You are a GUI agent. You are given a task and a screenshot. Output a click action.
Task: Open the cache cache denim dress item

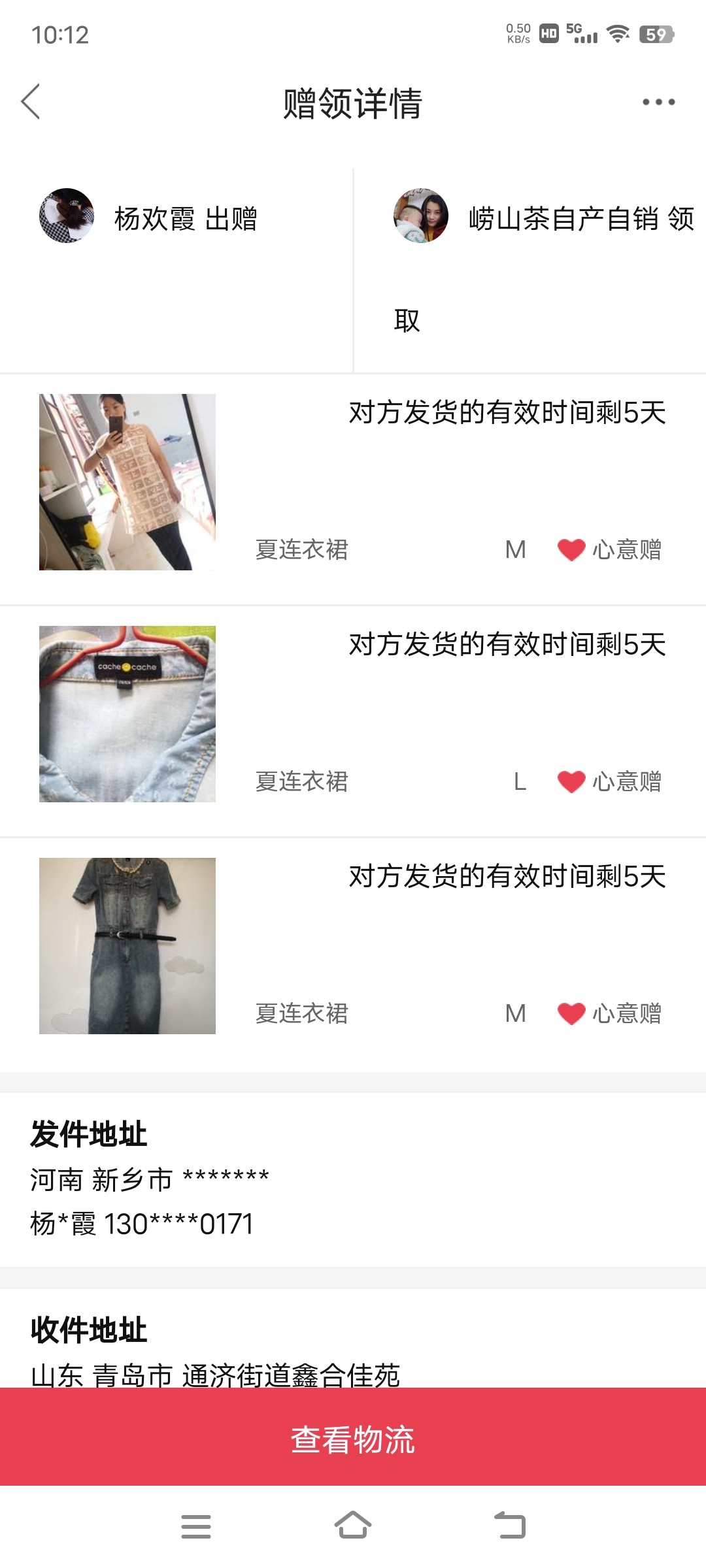pyautogui.click(x=127, y=714)
